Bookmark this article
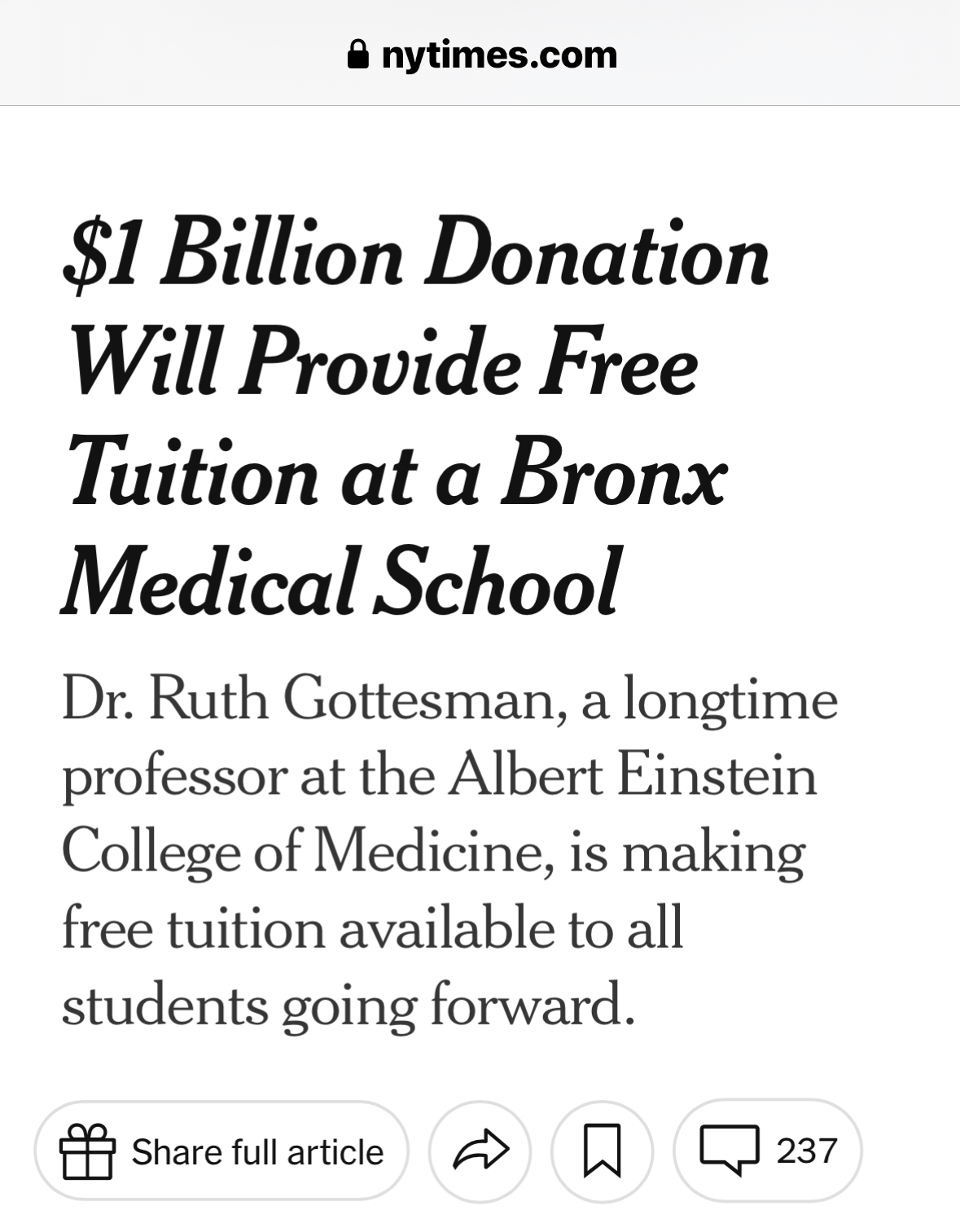Image resolution: width=960 pixels, height=1232 pixels. pos(603,1151)
